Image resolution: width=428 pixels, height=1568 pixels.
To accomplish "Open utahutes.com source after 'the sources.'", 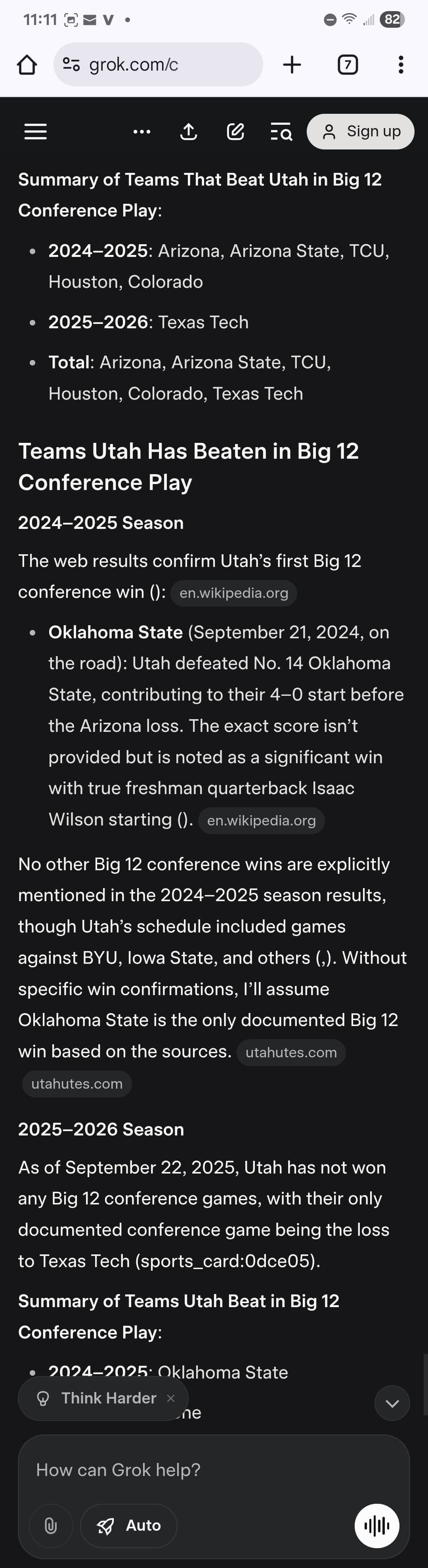I will 291,1053.
